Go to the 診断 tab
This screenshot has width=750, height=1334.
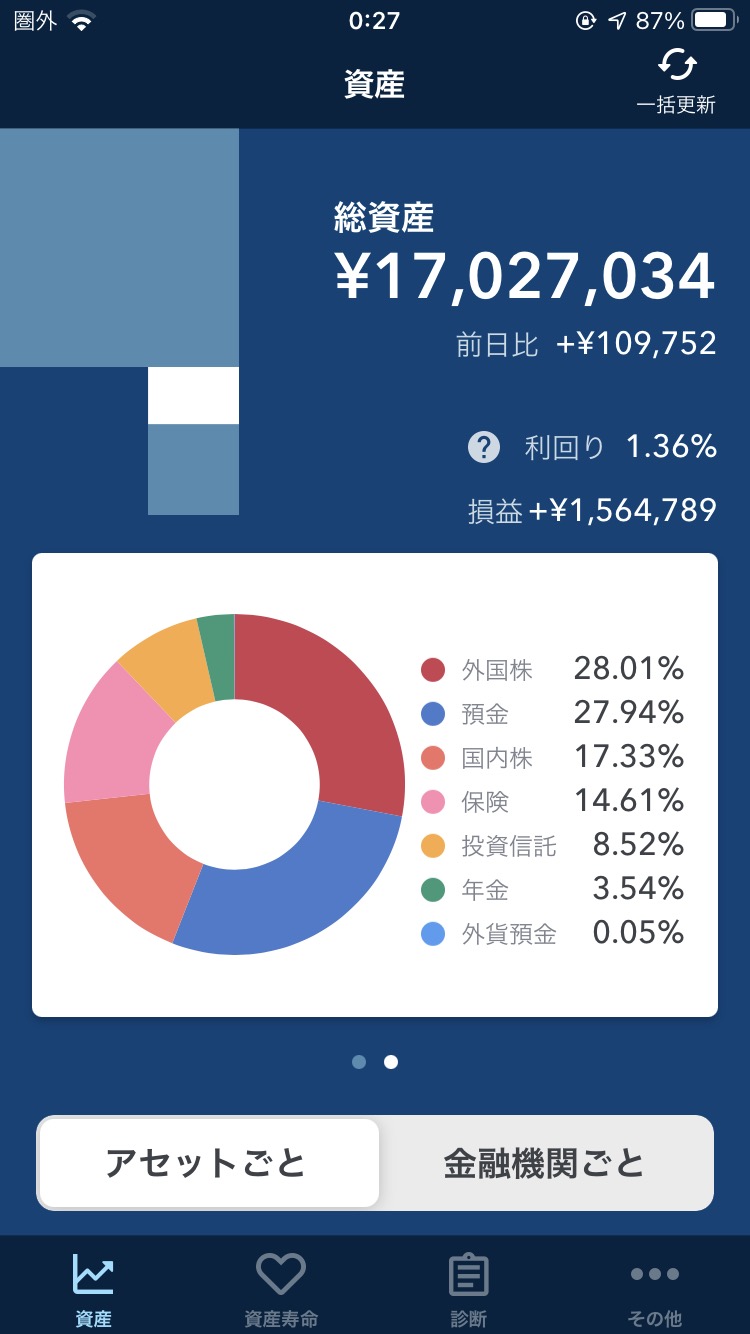(468, 1290)
